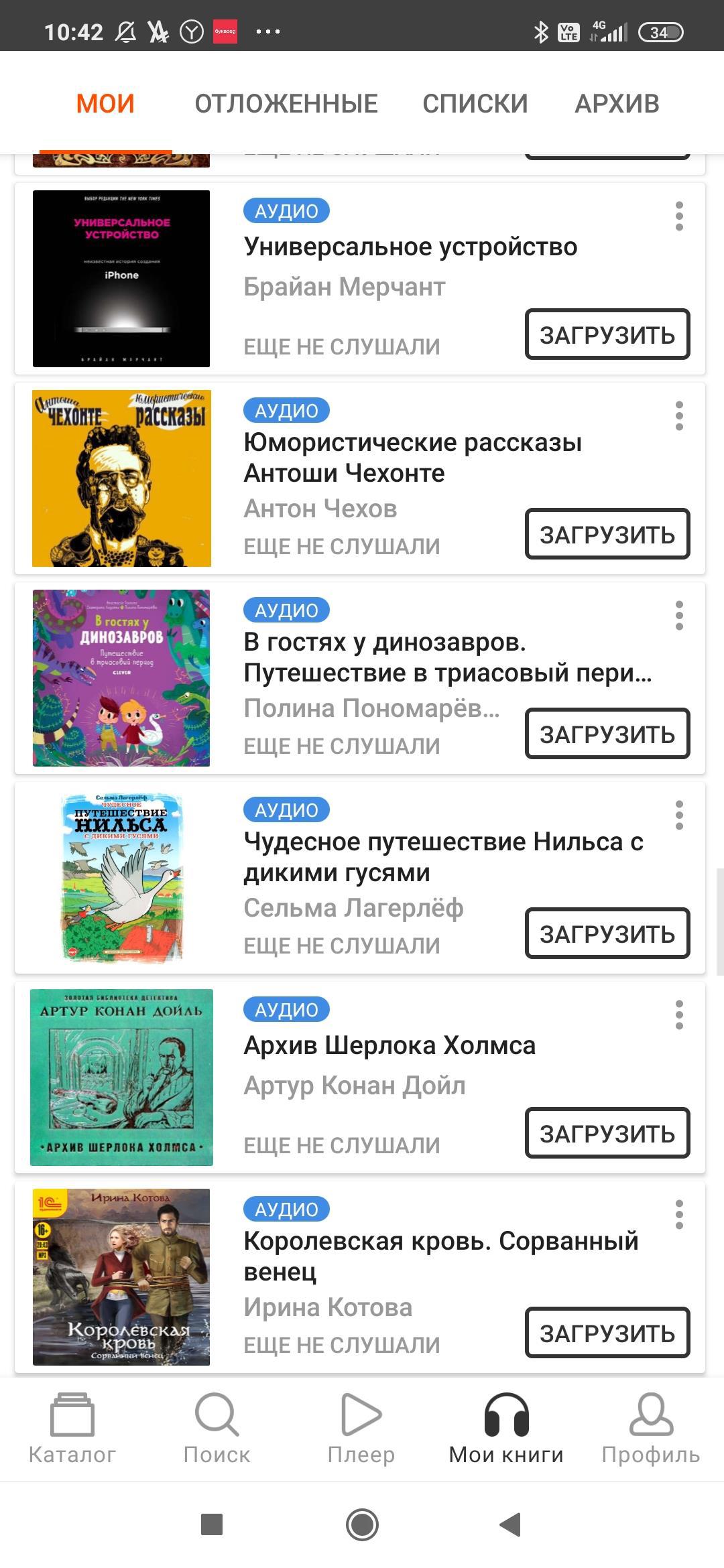Tap Загрузить for Юмористические рассказы Антоши Чехонте
724x1568 pixels.
(607, 534)
